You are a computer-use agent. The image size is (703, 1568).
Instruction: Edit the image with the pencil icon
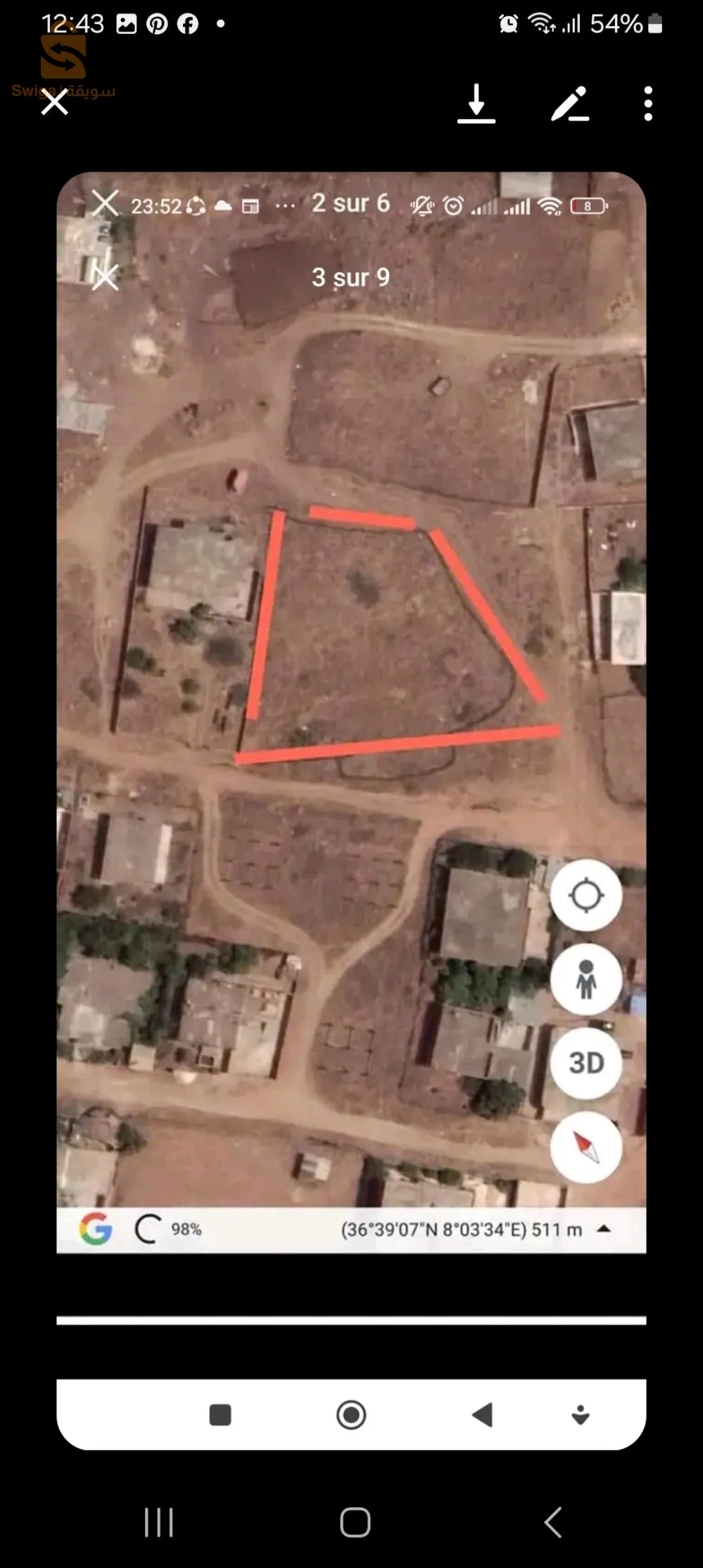coord(569,103)
